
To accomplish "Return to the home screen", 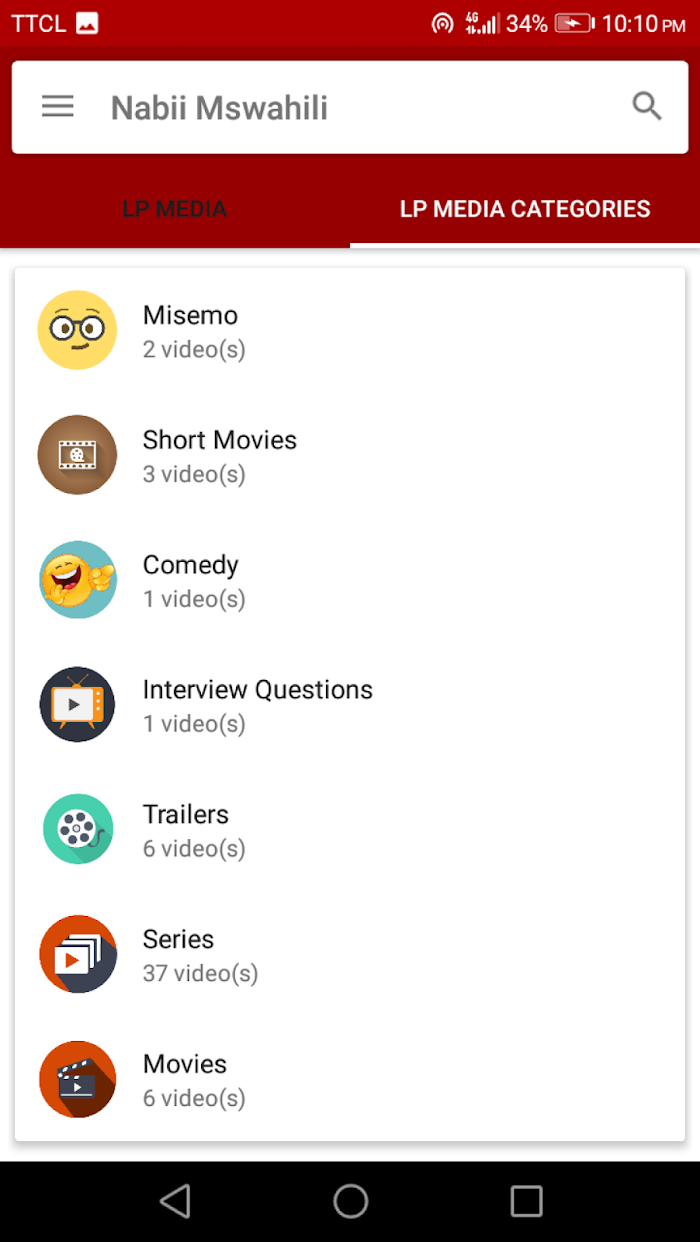I will (x=350, y=1201).
